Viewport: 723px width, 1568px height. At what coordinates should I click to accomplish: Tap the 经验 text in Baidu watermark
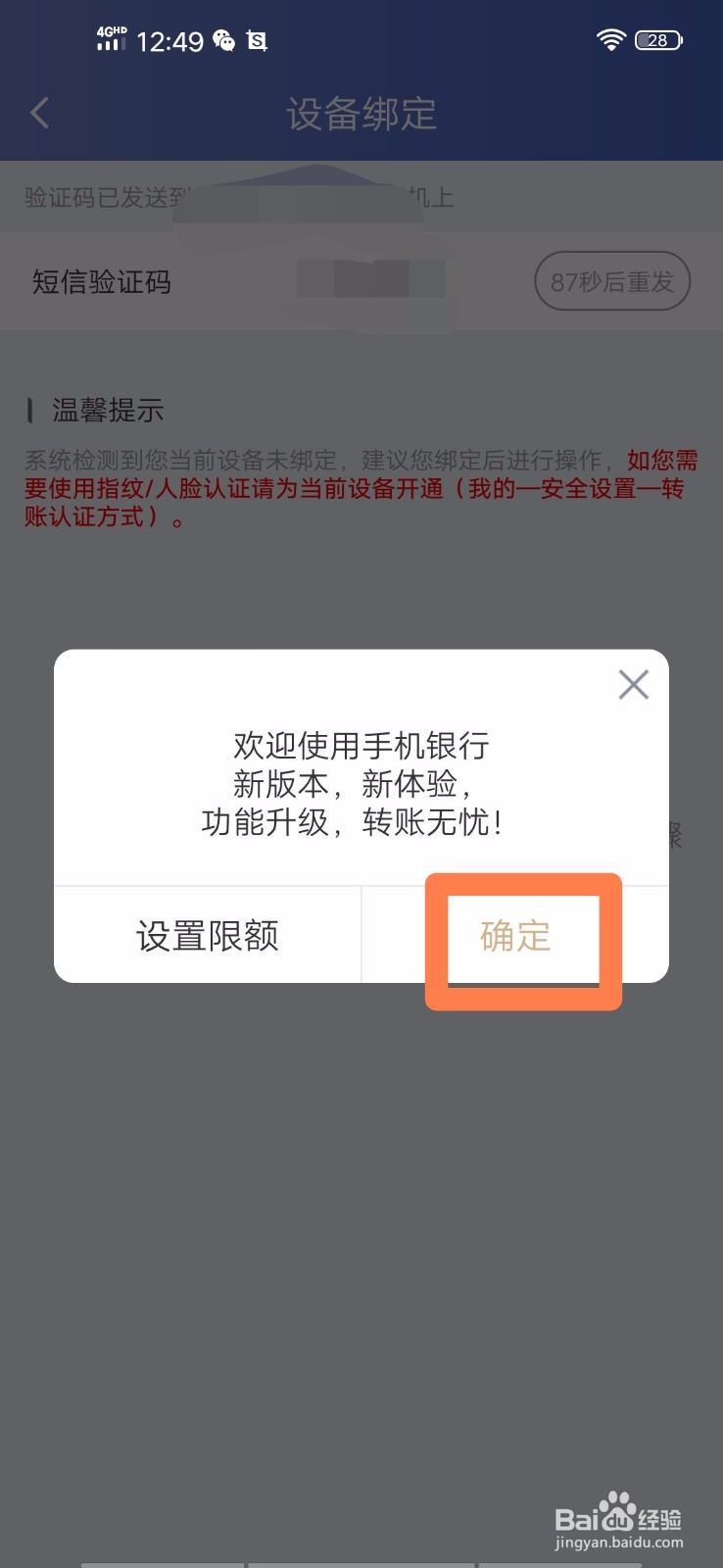point(664,1515)
